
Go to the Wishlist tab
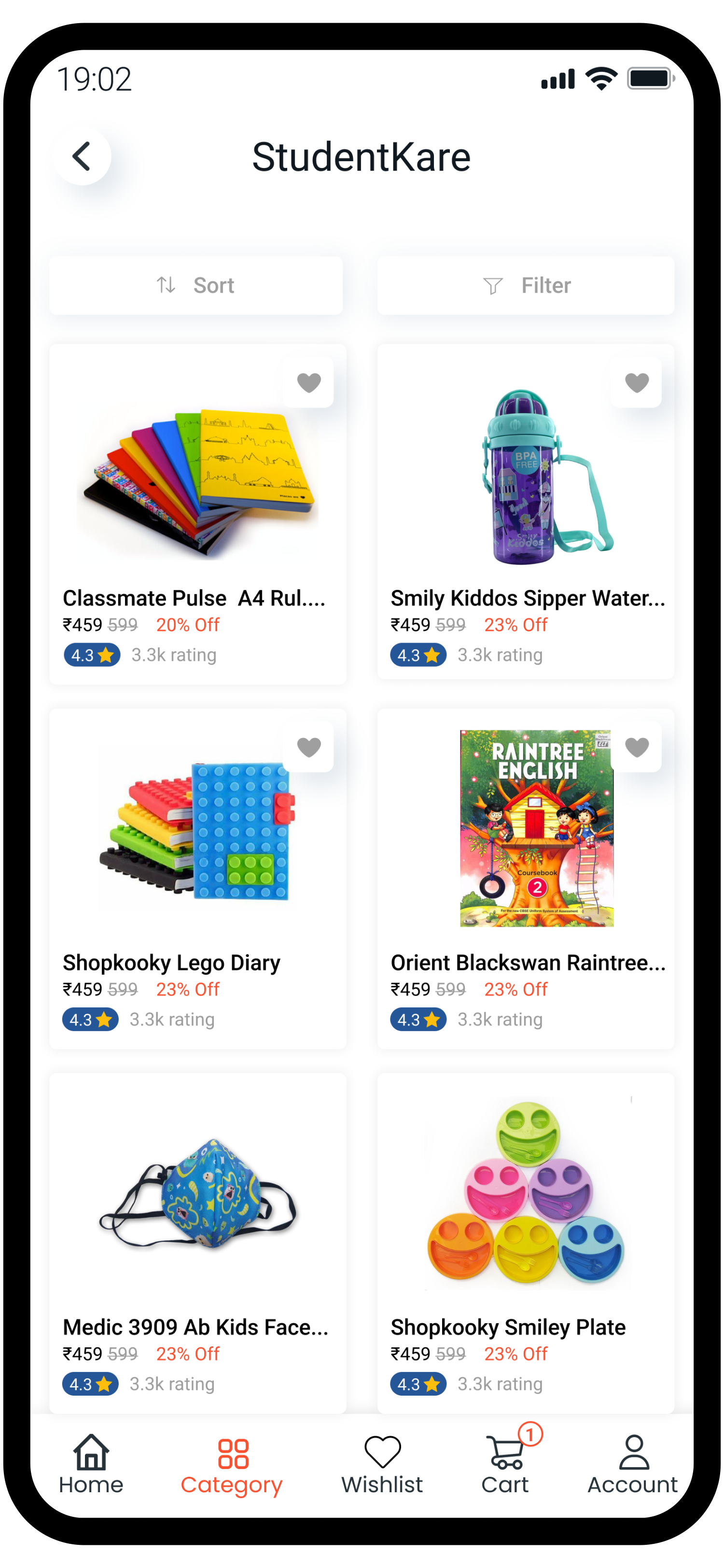(x=382, y=1464)
